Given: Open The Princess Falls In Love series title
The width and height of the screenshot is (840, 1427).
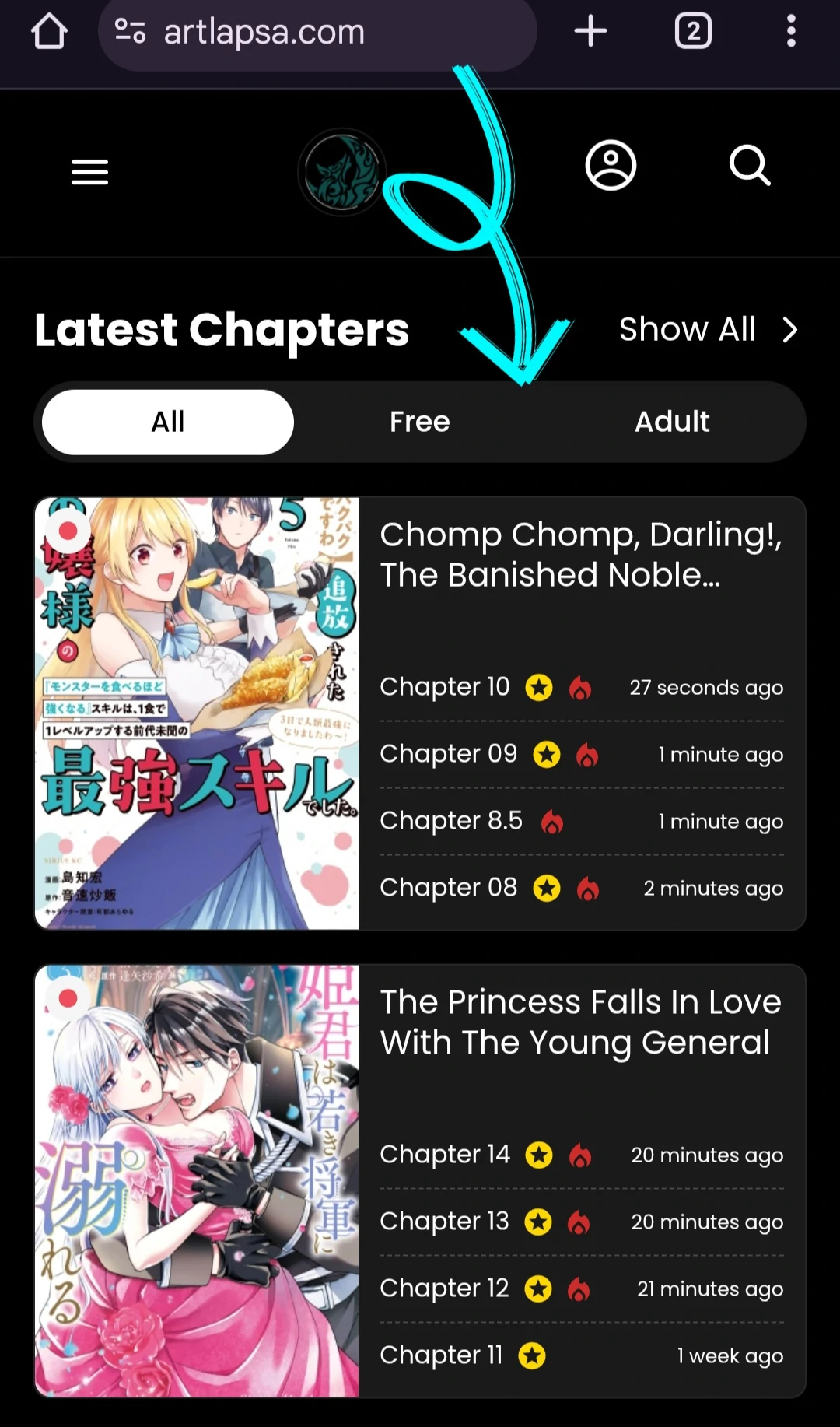Looking at the screenshot, I should pyautogui.click(x=580, y=1022).
